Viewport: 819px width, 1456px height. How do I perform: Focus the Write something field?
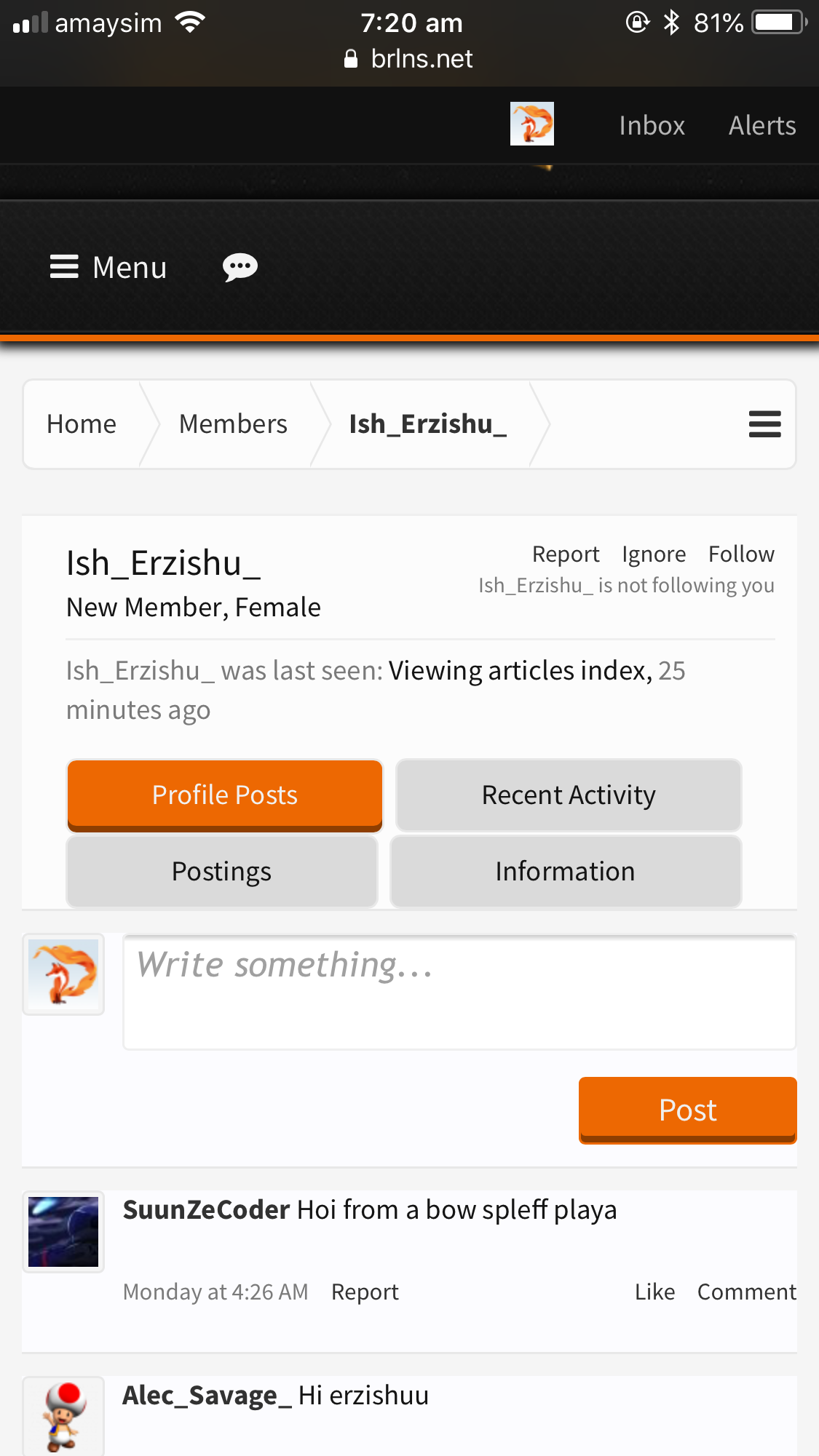coord(459,992)
